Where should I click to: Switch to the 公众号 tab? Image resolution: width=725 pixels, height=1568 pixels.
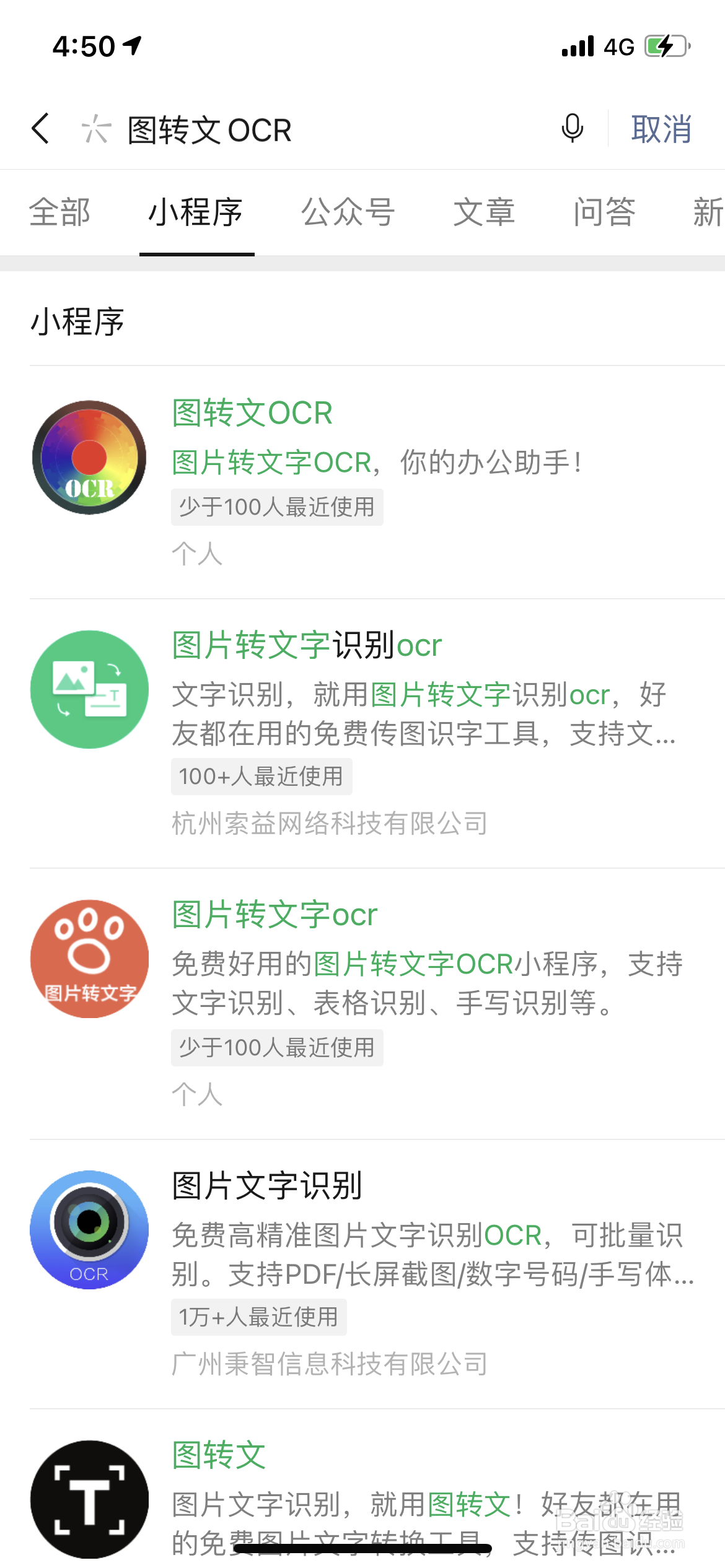(x=348, y=212)
